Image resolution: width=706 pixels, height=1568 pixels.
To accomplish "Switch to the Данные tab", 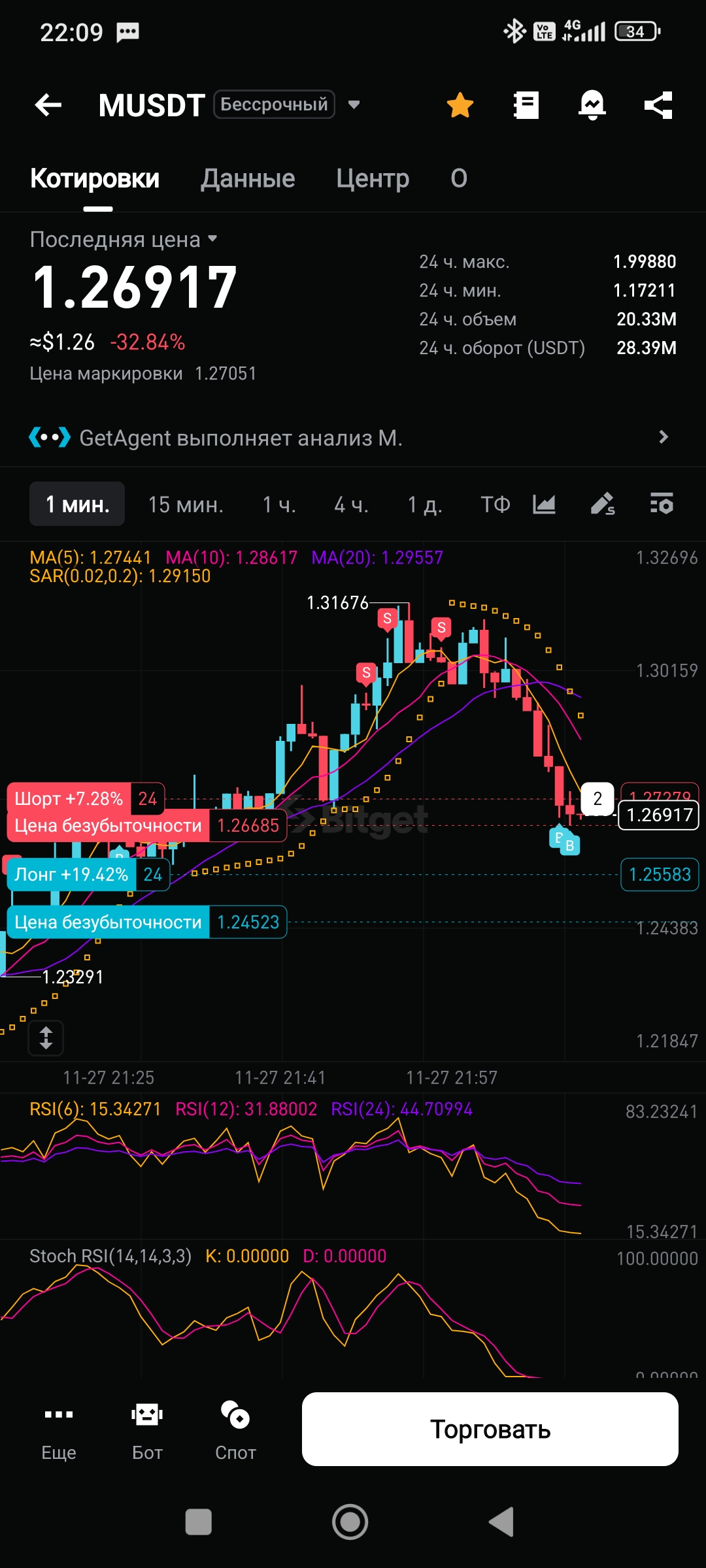I will [248, 178].
